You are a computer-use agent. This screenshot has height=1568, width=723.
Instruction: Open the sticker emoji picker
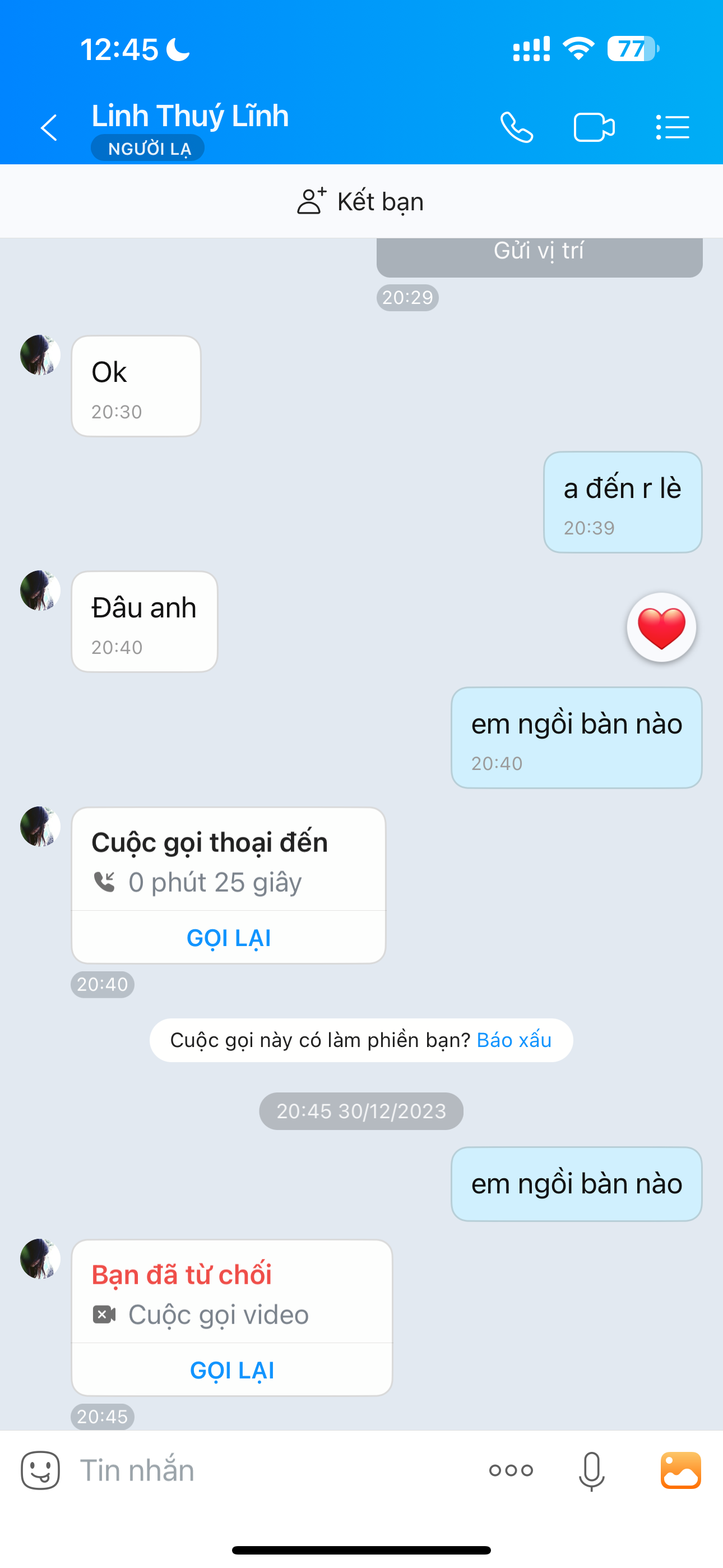(40, 1470)
